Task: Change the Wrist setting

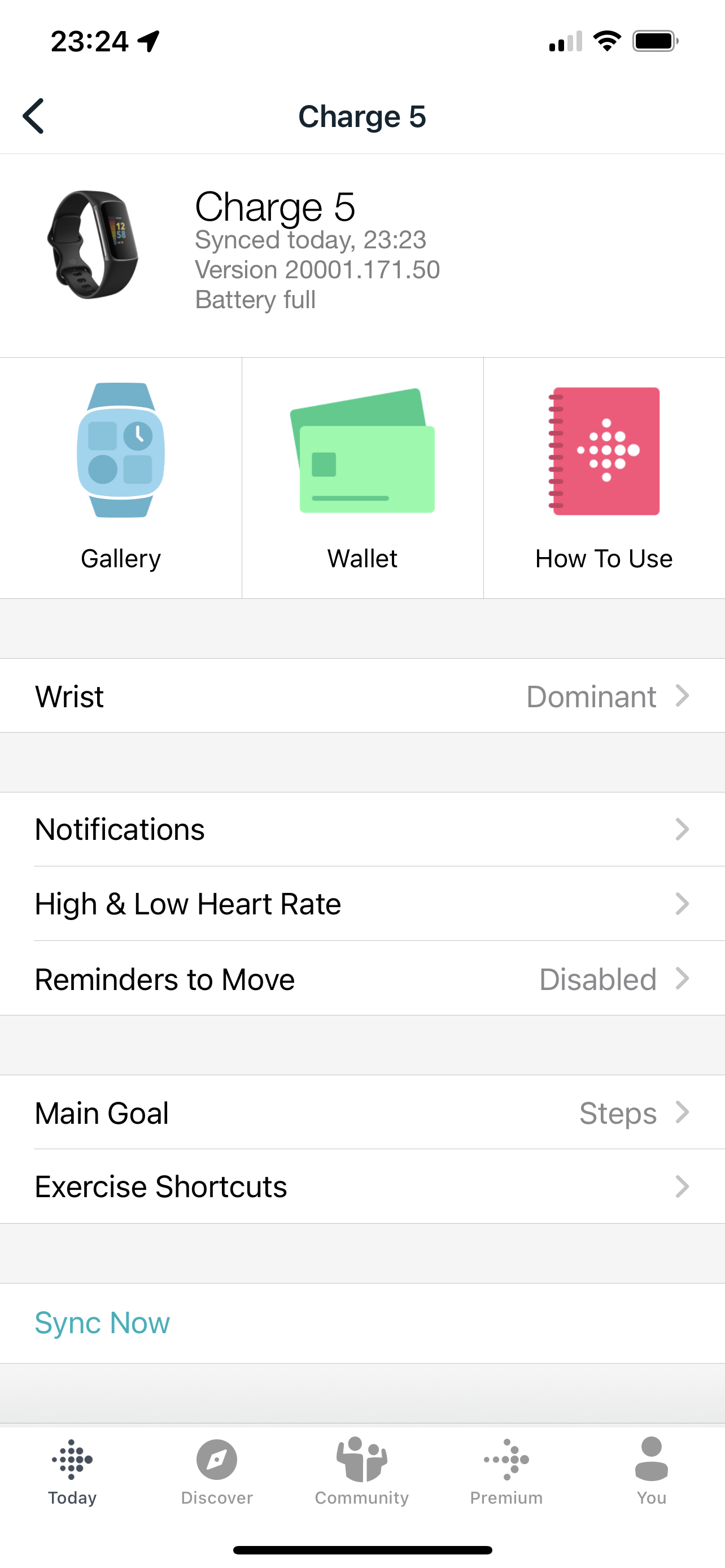Action: tap(362, 696)
